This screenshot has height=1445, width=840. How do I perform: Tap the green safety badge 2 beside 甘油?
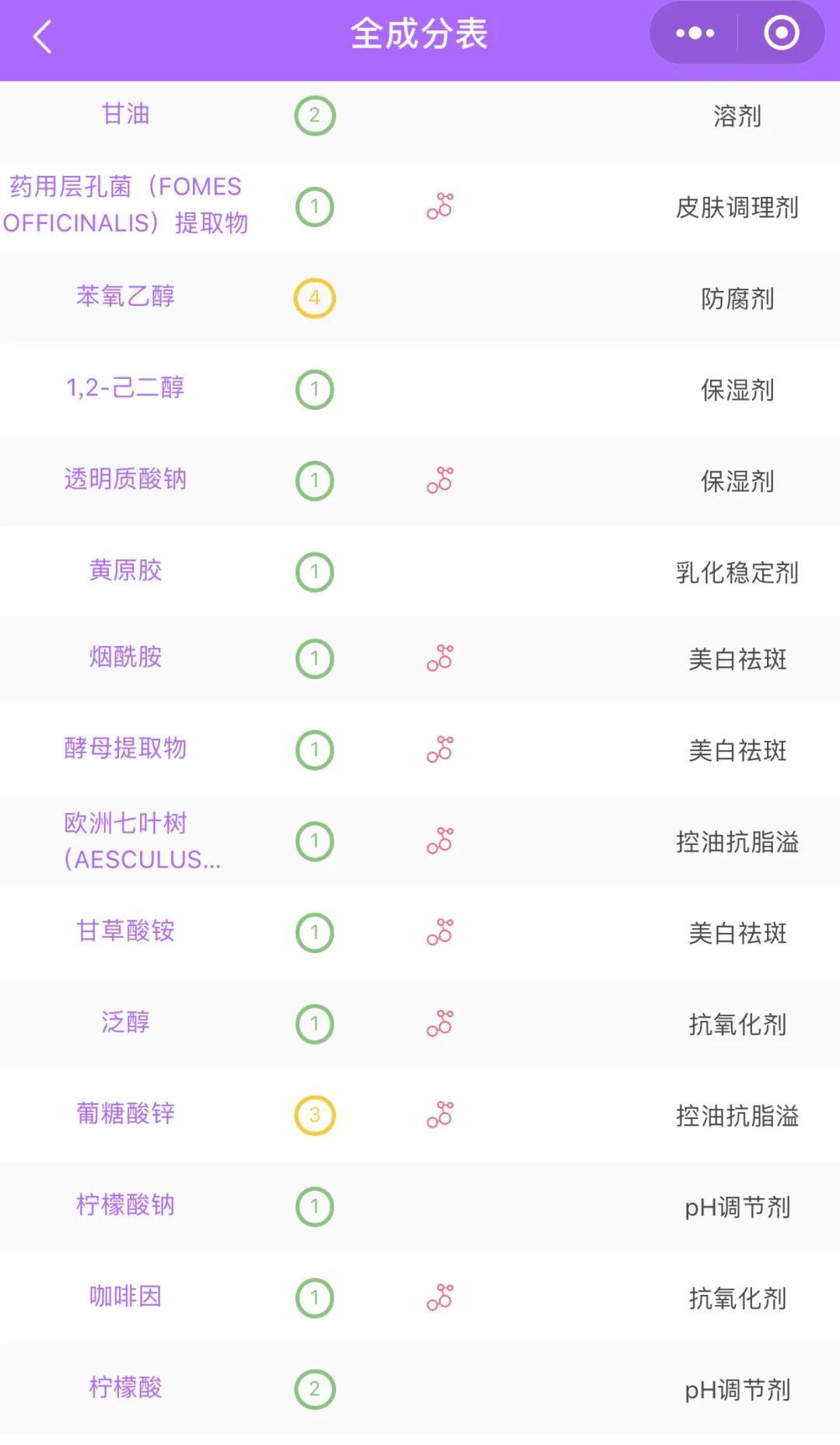(313, 115)
